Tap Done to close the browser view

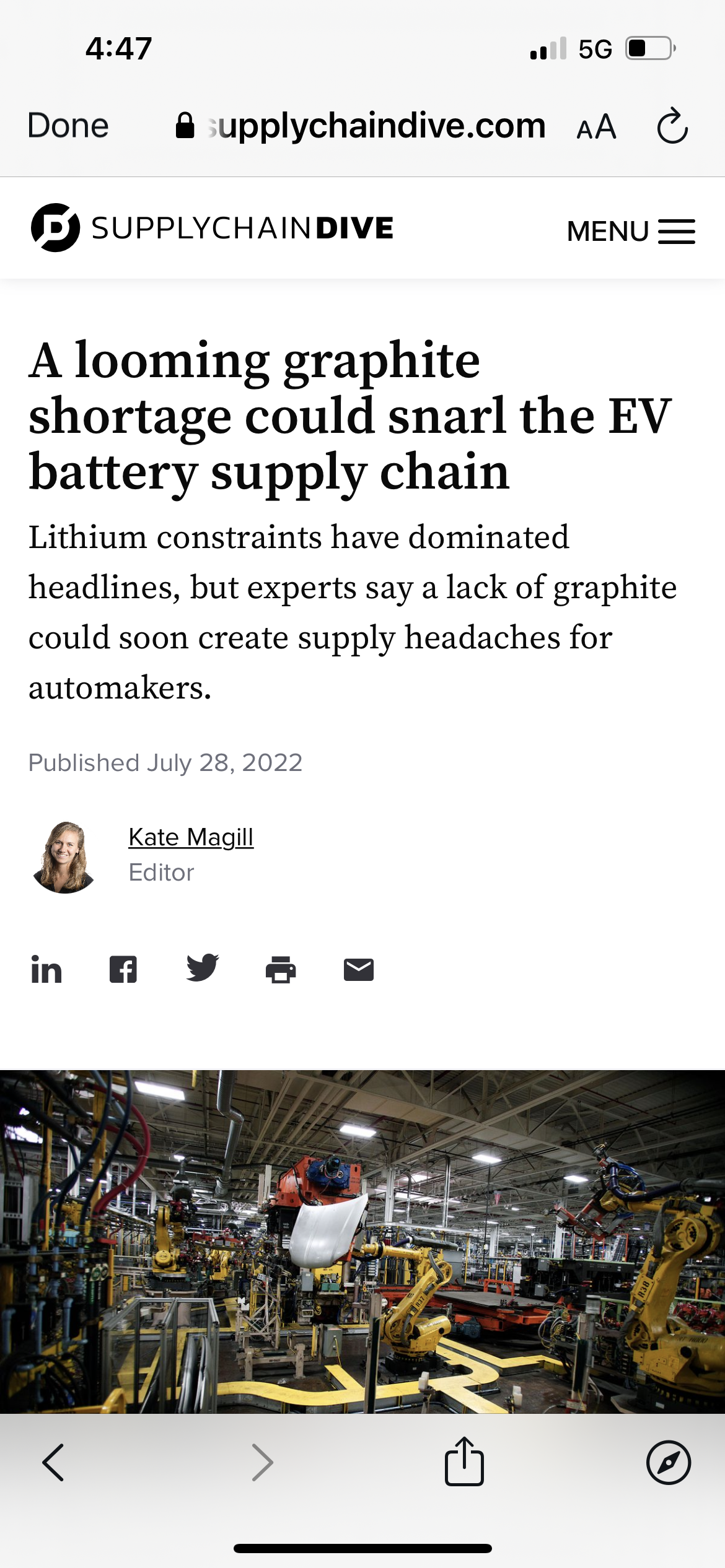click(68, 126)
